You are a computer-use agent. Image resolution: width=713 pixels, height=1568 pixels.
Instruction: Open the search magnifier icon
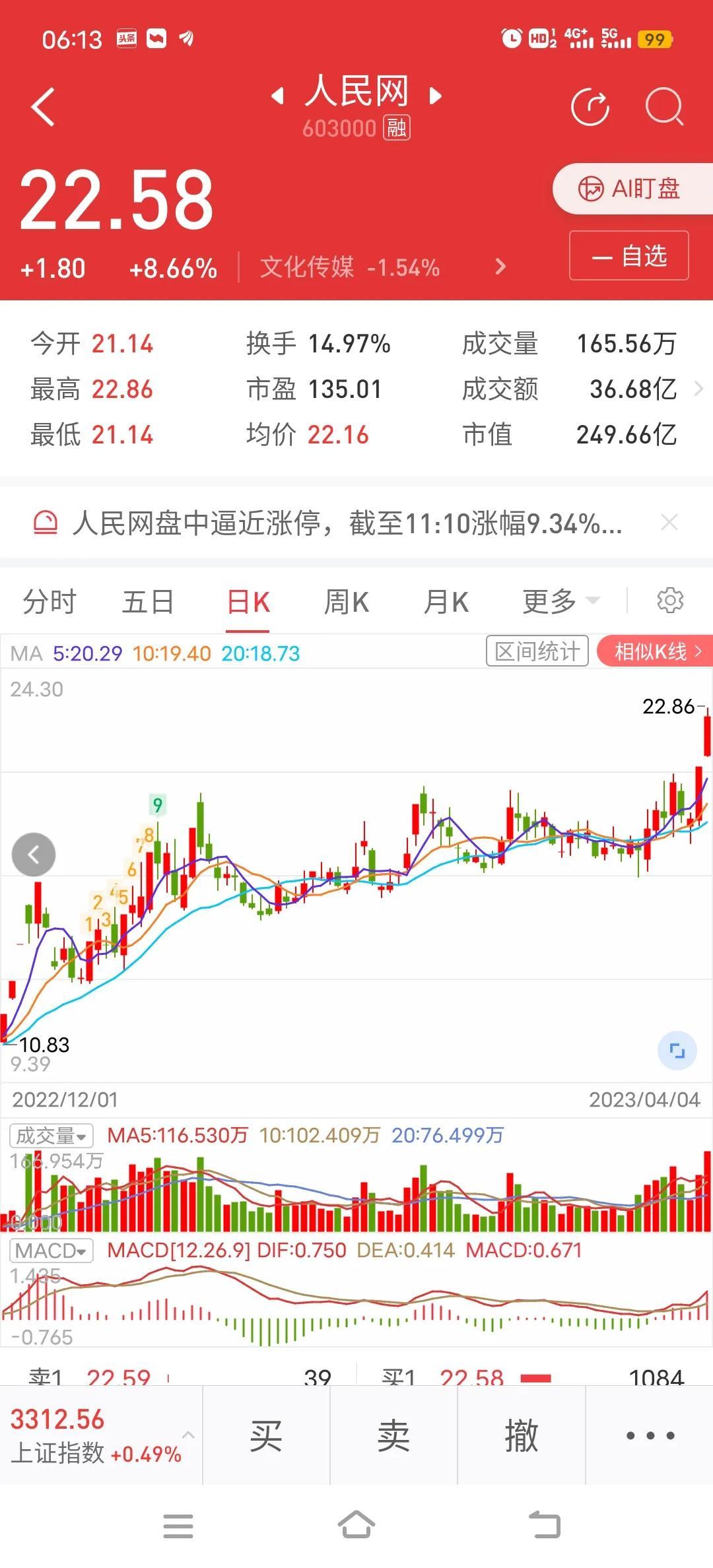[x=663, y=107]
